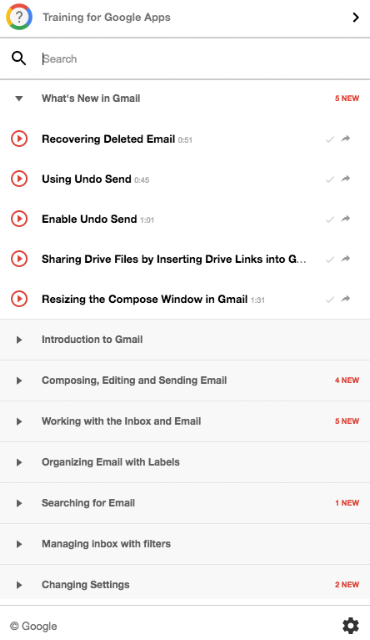Focus the Search field
Viewport: 370px width, 640px height.
pyautogui.click(x=202, y=59)
